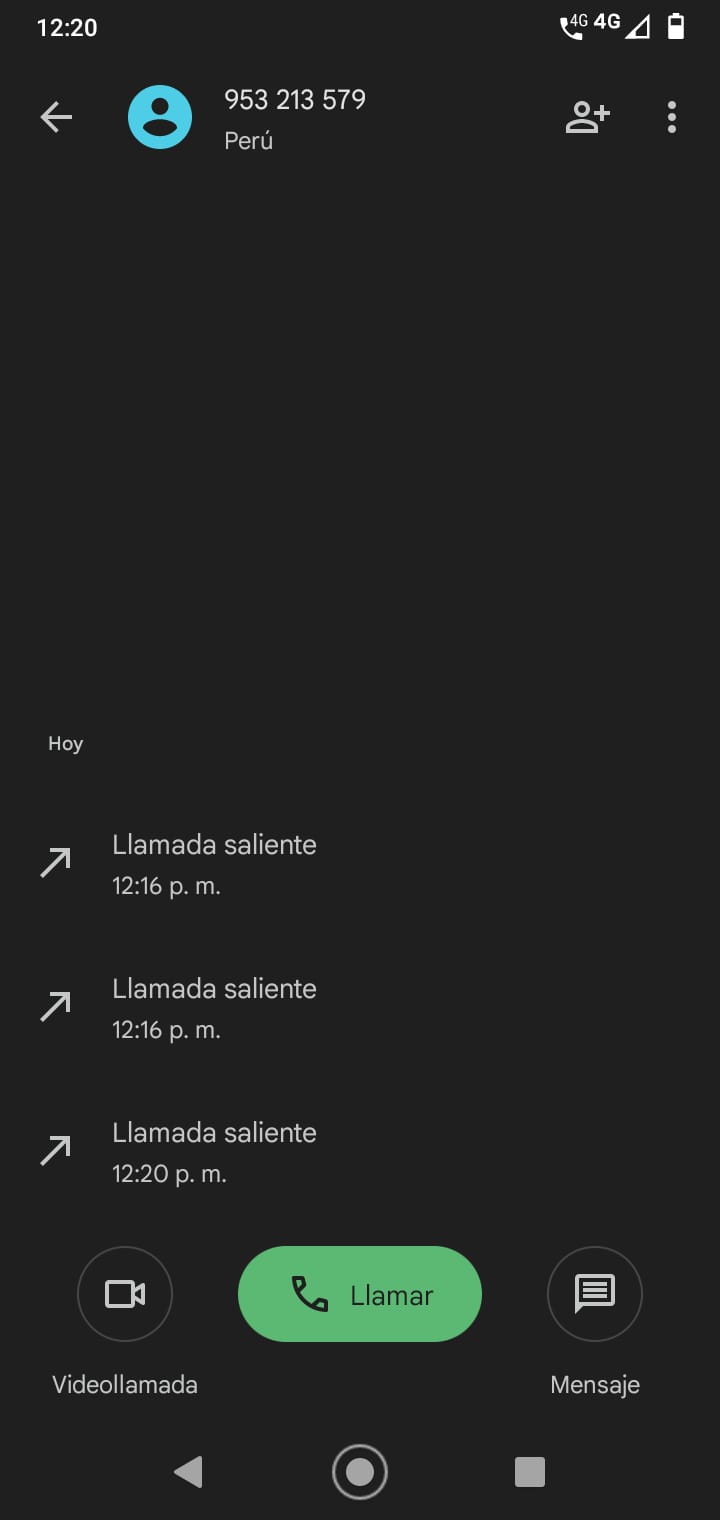
Task: Go back using the top arrow
Action: tap(56, 118)
